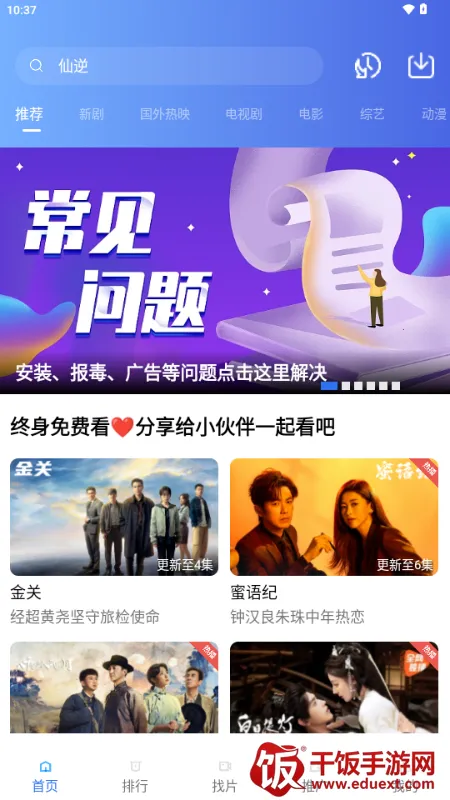The height and width of the screenshot is (800, 450).
Task: Open the drama 蜜语纪
Action: pyautogui.click(x=334, y=542)
